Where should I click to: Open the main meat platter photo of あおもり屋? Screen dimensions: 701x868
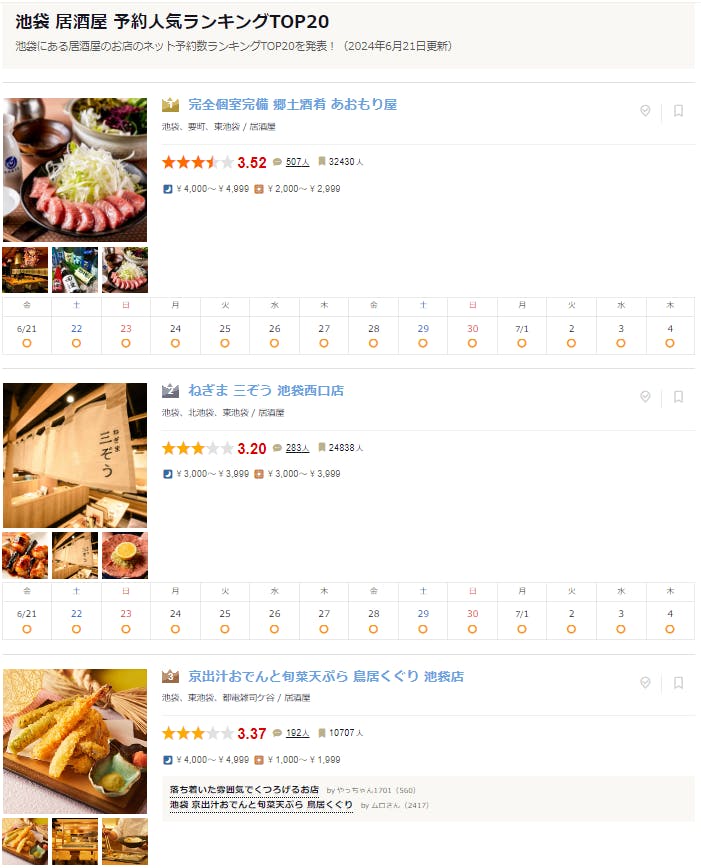[x=75, y=169]
